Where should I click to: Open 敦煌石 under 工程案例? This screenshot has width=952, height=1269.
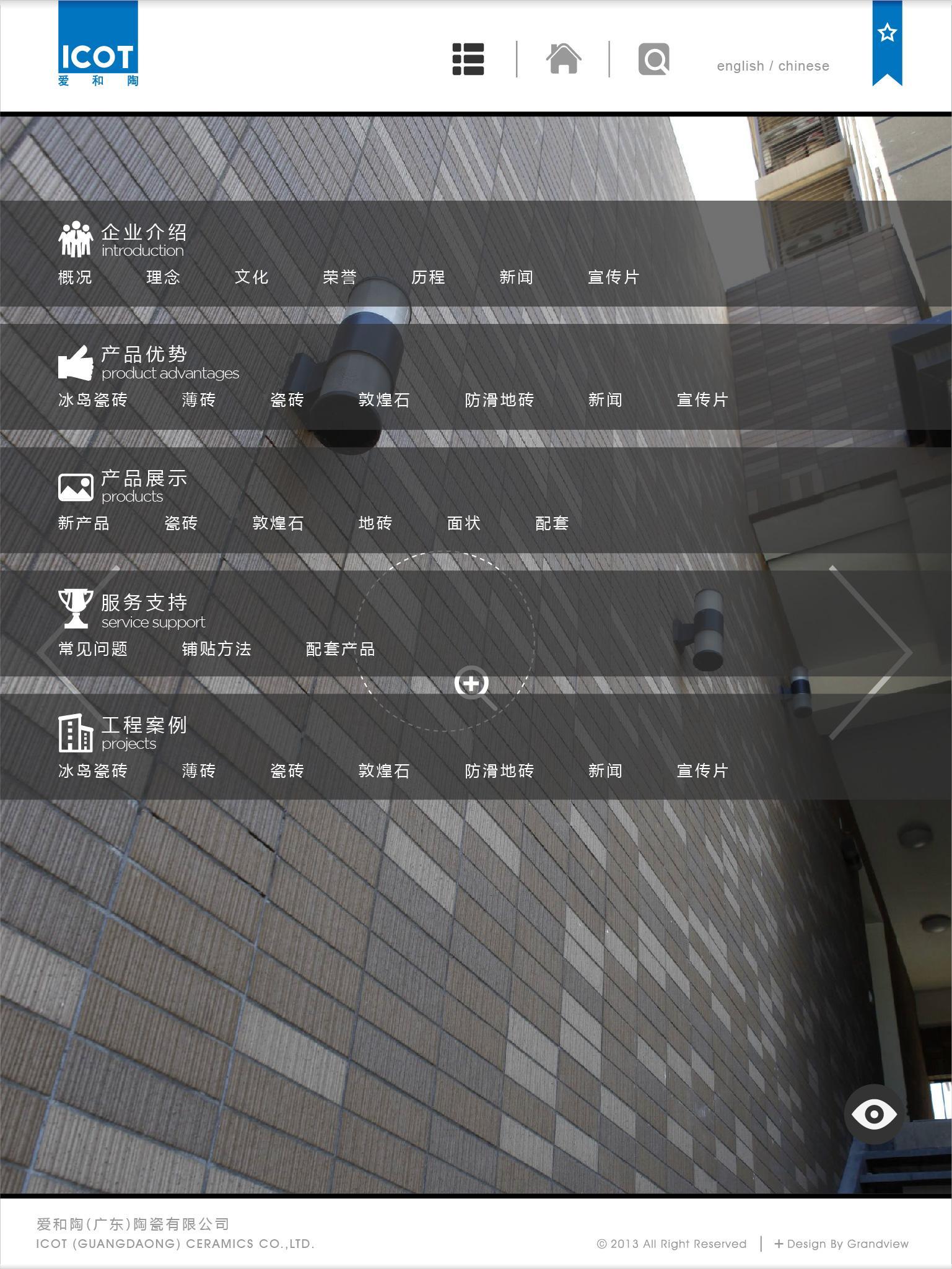(384, 771)
